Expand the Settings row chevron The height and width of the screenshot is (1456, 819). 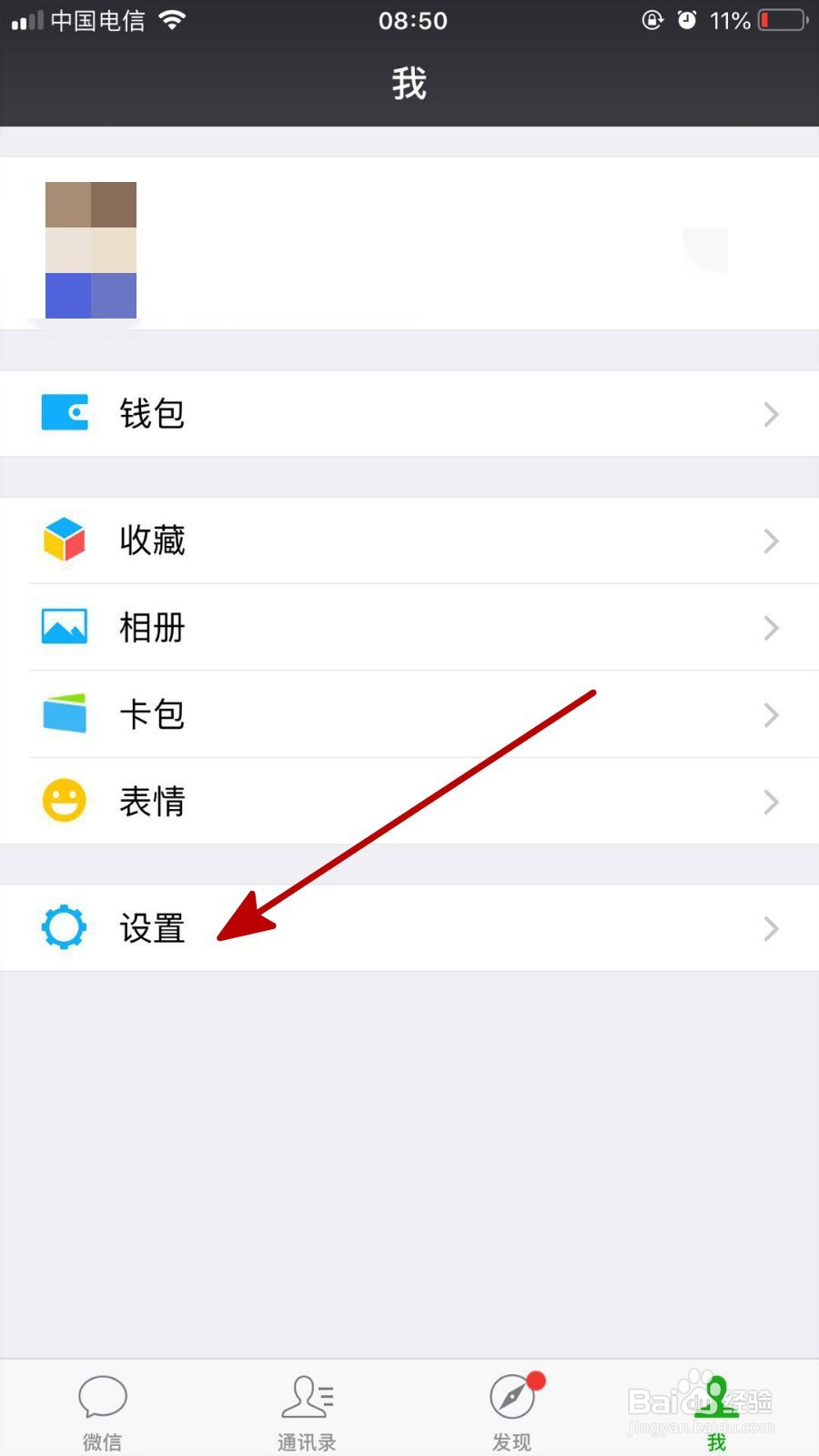pos(770,928)
